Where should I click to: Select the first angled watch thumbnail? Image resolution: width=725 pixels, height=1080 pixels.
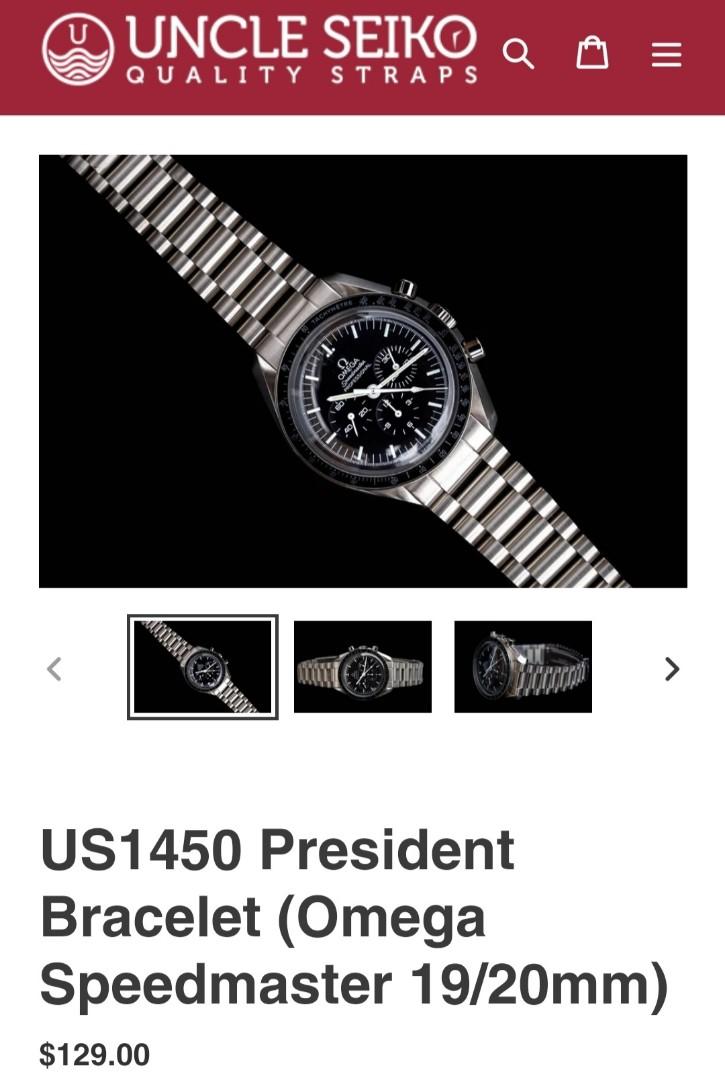[x=203, y=667]
